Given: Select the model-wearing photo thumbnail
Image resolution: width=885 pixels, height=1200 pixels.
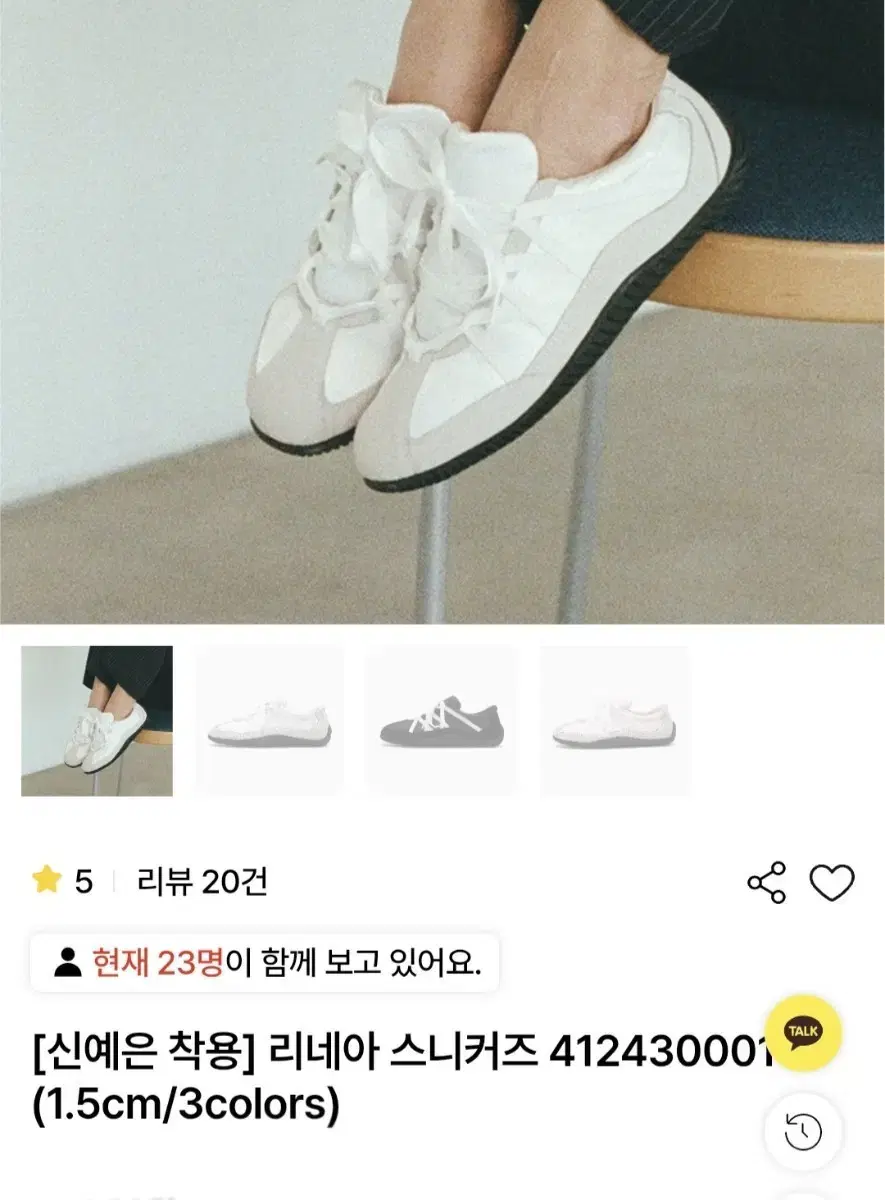Looking at the screenshot, I should (x=95, y=719).
